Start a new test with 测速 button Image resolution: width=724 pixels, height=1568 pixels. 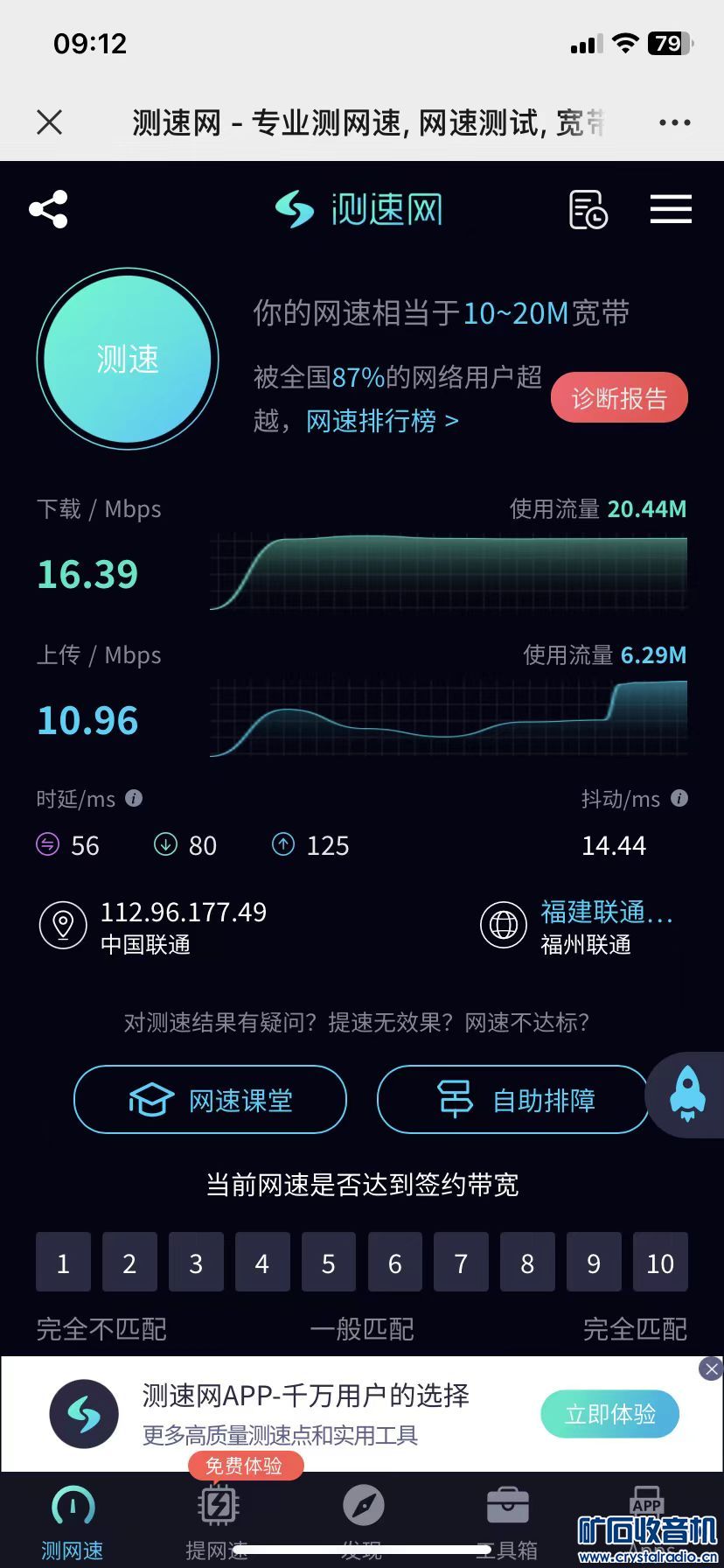pyautogui.click(x=128, y=359)
